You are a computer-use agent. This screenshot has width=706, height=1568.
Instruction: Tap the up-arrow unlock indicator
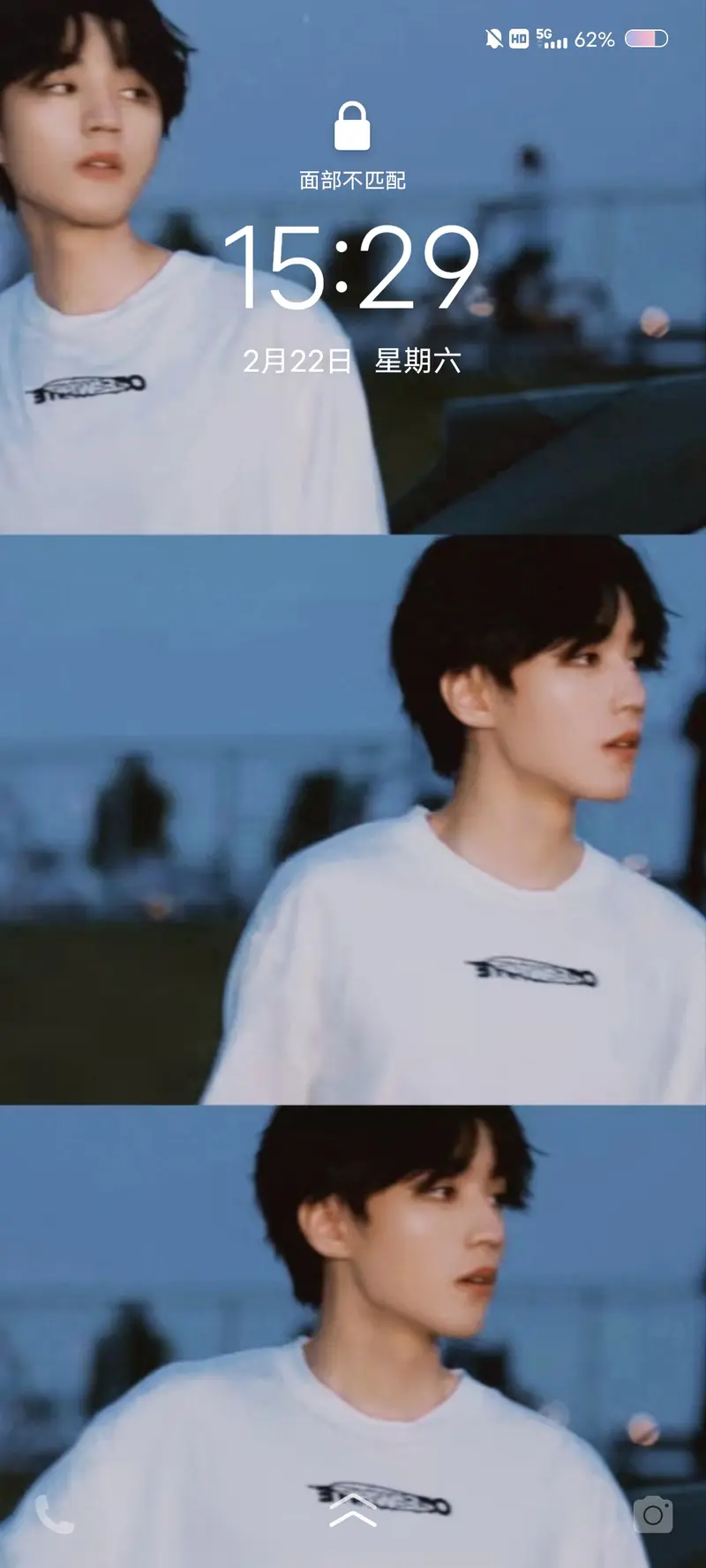pos(352,1510)
